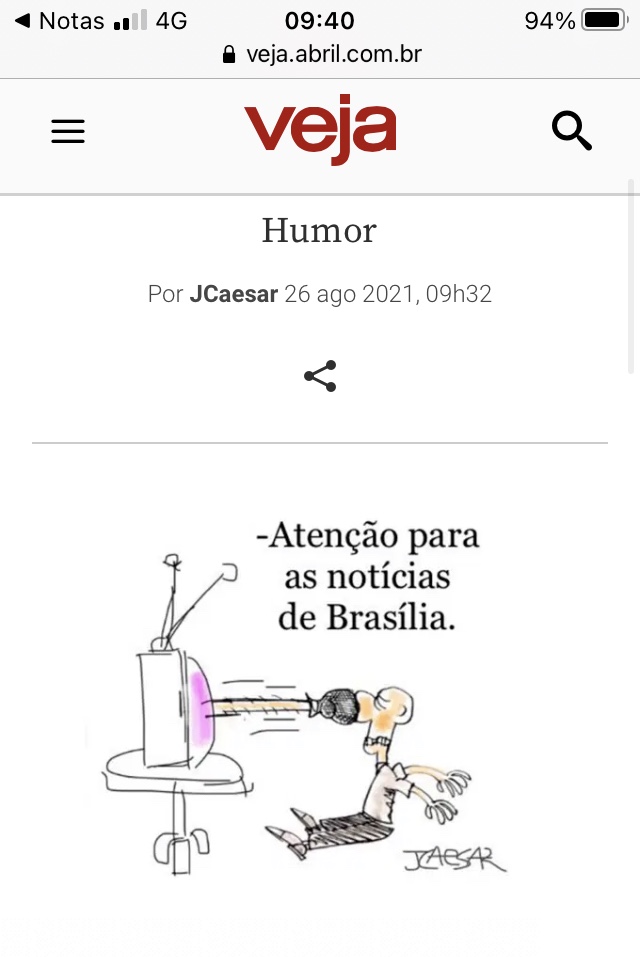The height and width of the screenshot is (957, 640).
Task: Open the search magnifier
Action: [x=571, y=131]
